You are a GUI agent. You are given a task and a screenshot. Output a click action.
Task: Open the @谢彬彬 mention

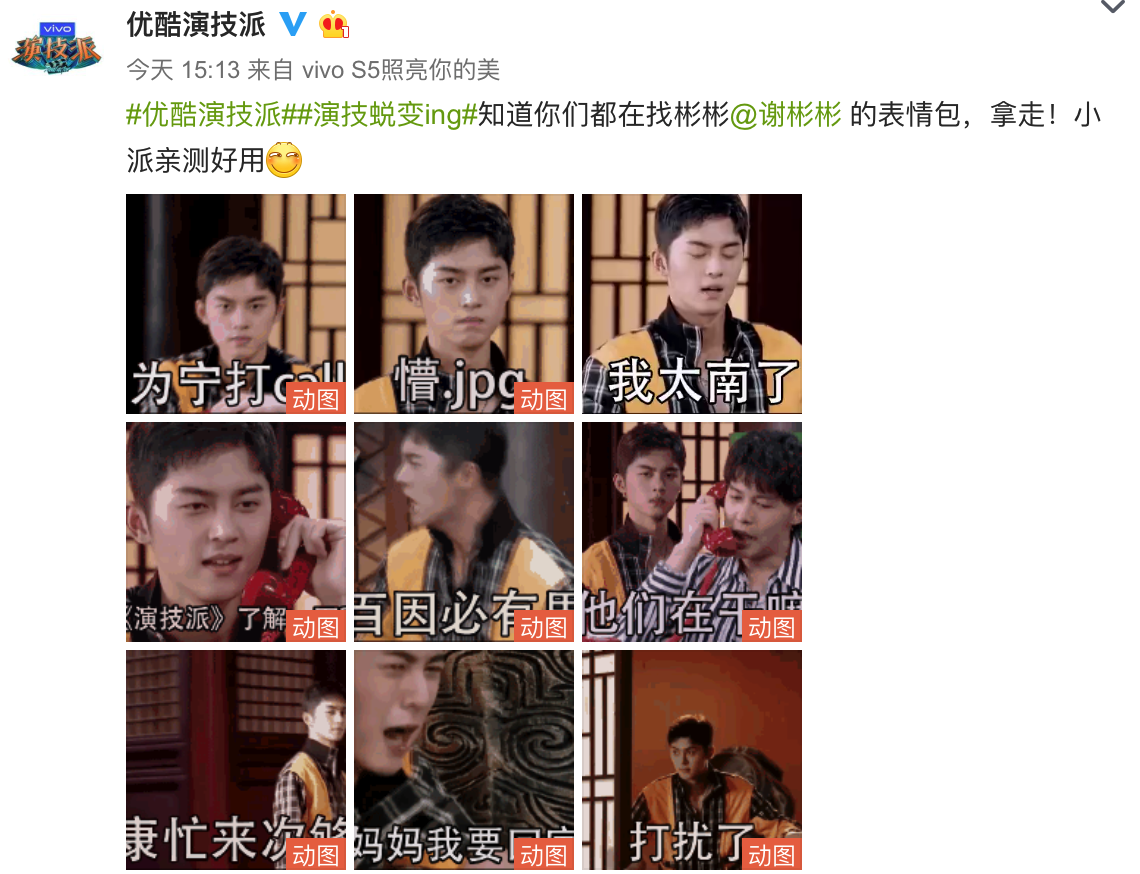(786, 115)
